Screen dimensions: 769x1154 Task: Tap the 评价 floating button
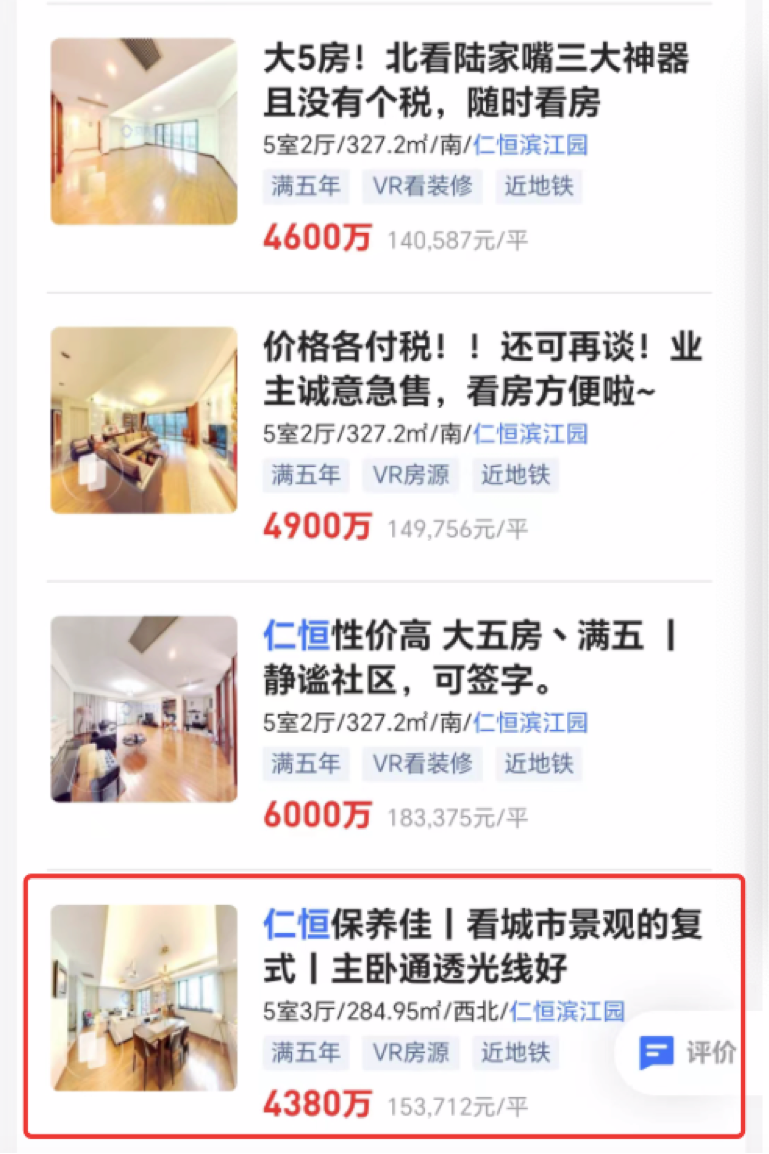coord(688,1052)
